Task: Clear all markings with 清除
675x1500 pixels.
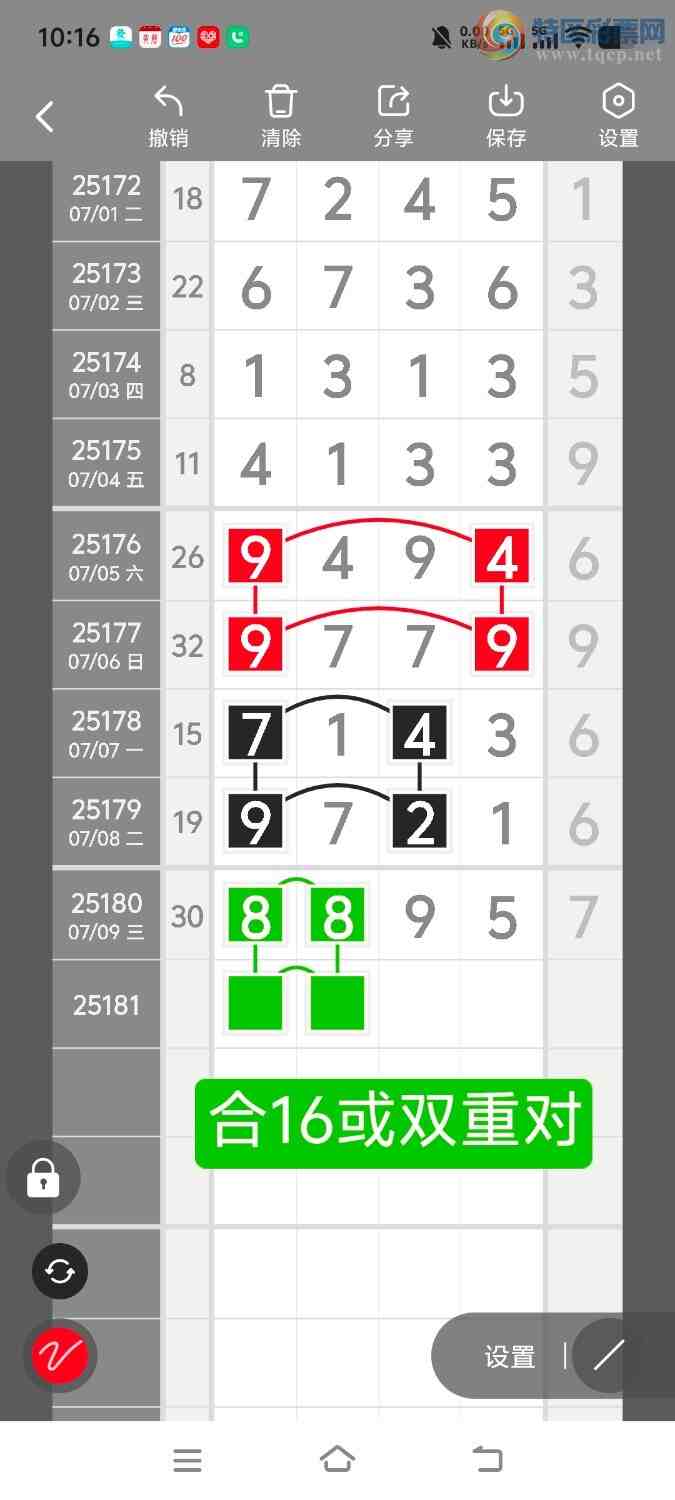Action: coord(281,116)
